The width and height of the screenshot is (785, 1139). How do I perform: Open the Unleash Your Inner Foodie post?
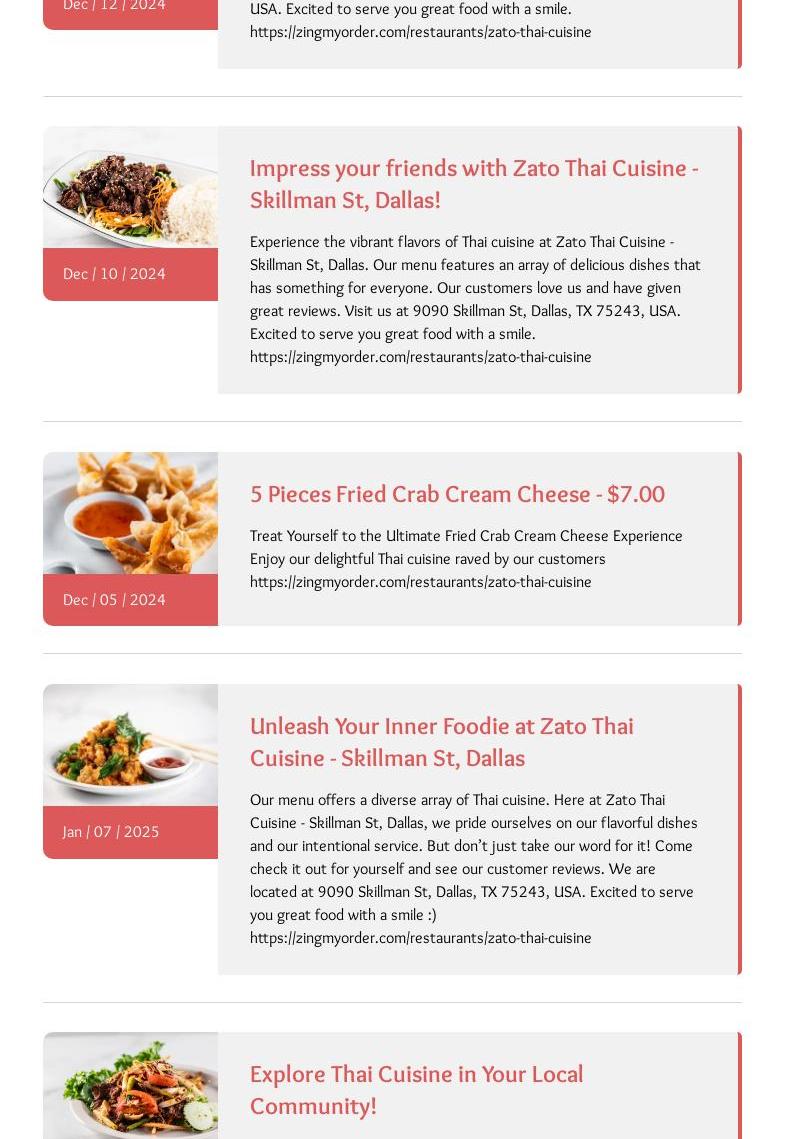(x=441, y=741)
